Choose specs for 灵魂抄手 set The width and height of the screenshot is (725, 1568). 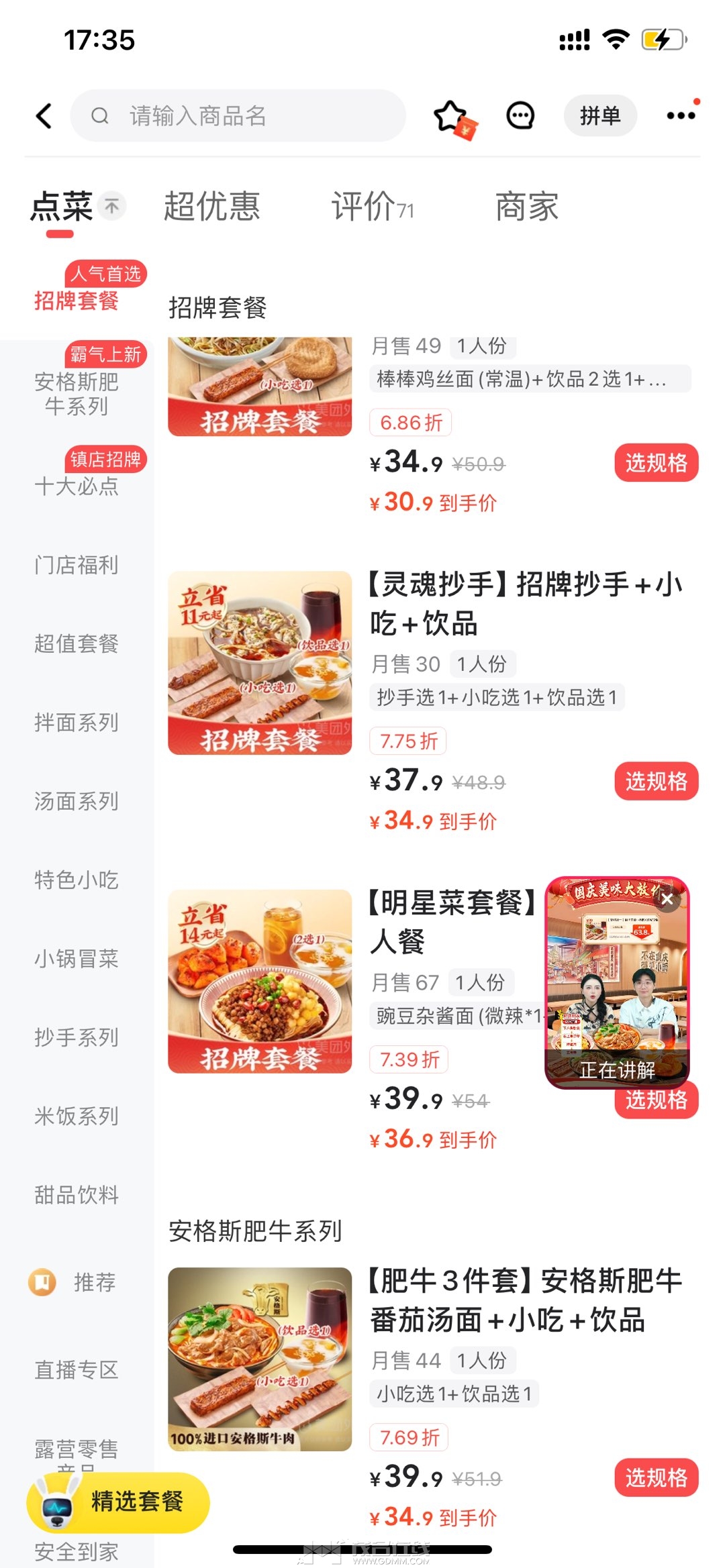(656, 782)
